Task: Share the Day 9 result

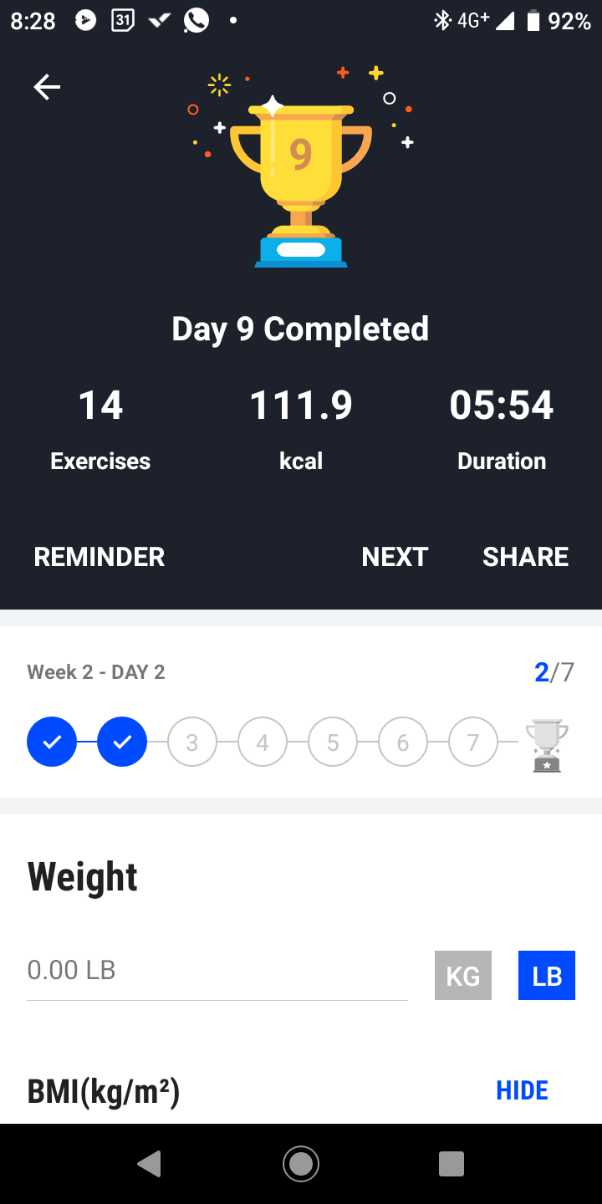Action: [525, 557]
